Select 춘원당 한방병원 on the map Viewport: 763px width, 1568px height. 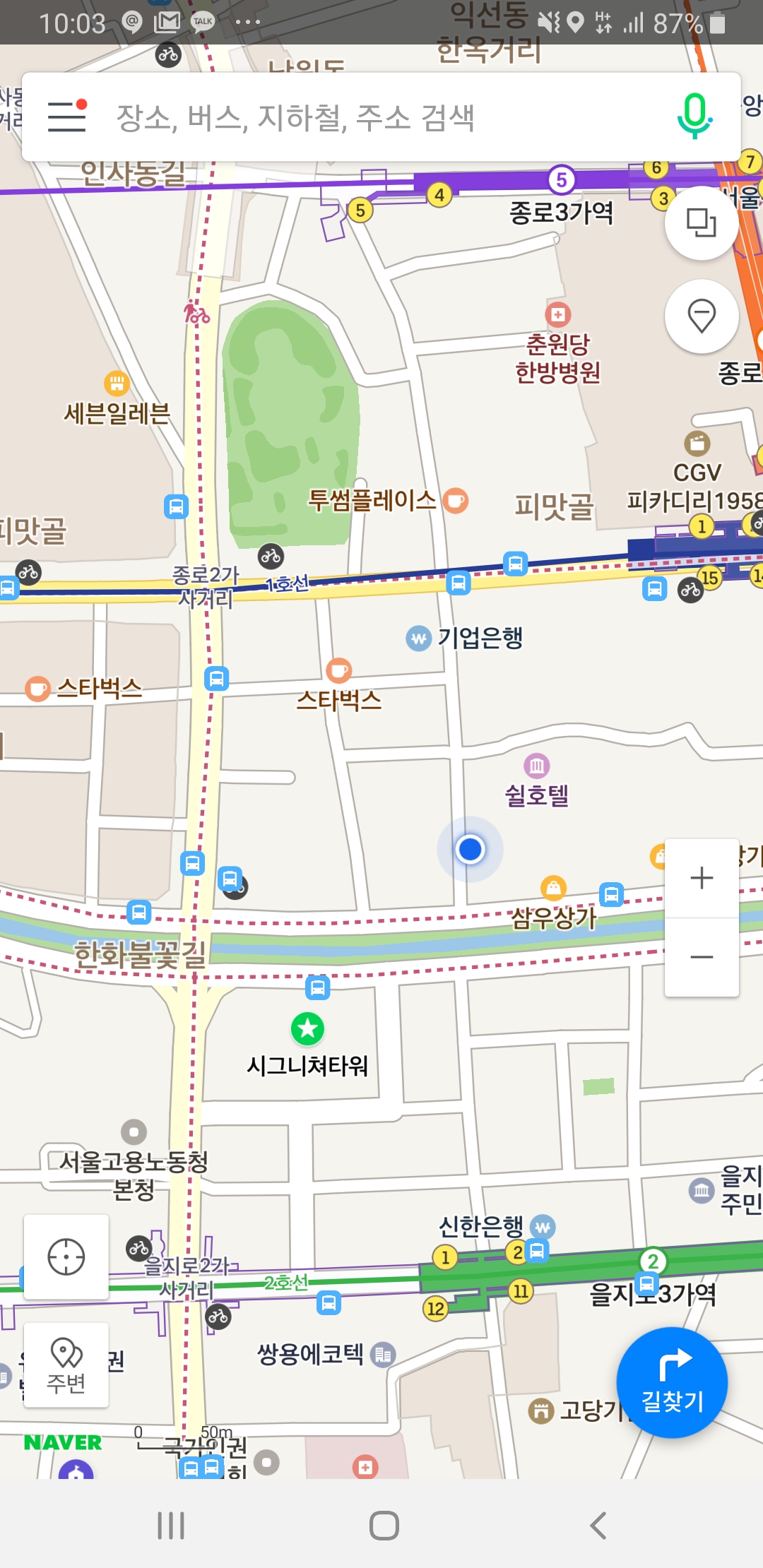557,315
